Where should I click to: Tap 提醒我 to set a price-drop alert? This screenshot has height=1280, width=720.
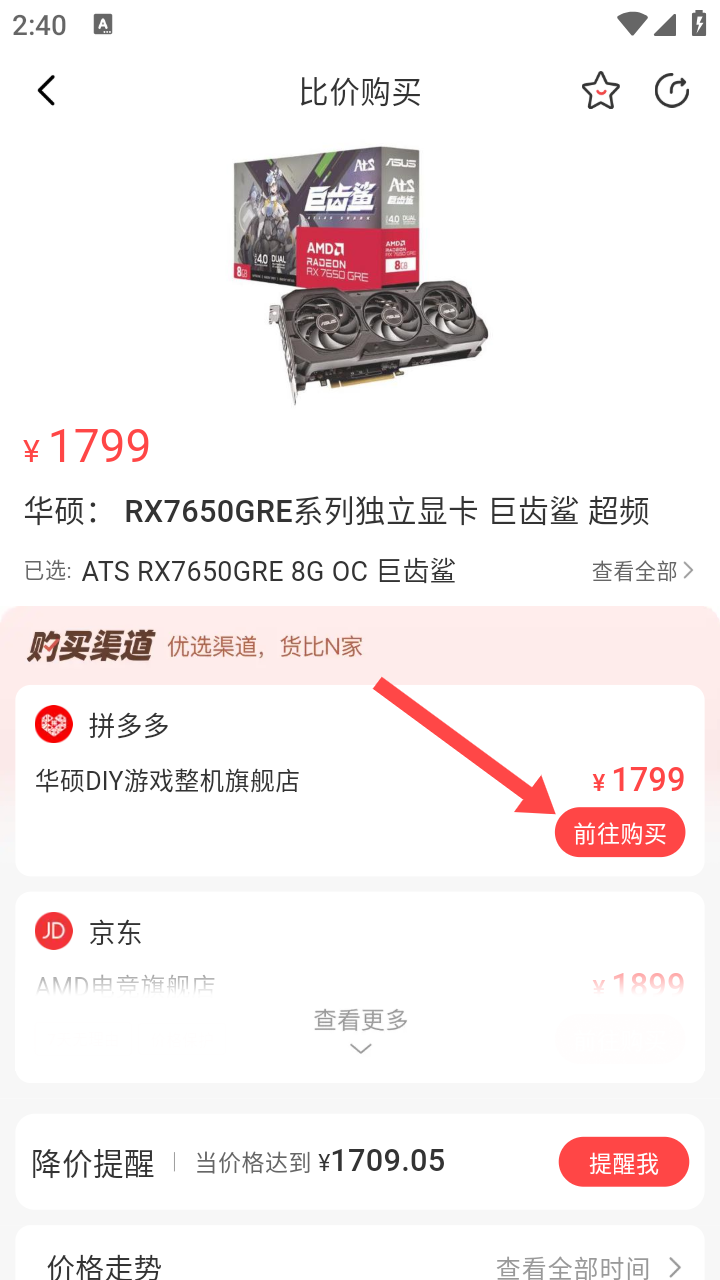coord(623,1162)
